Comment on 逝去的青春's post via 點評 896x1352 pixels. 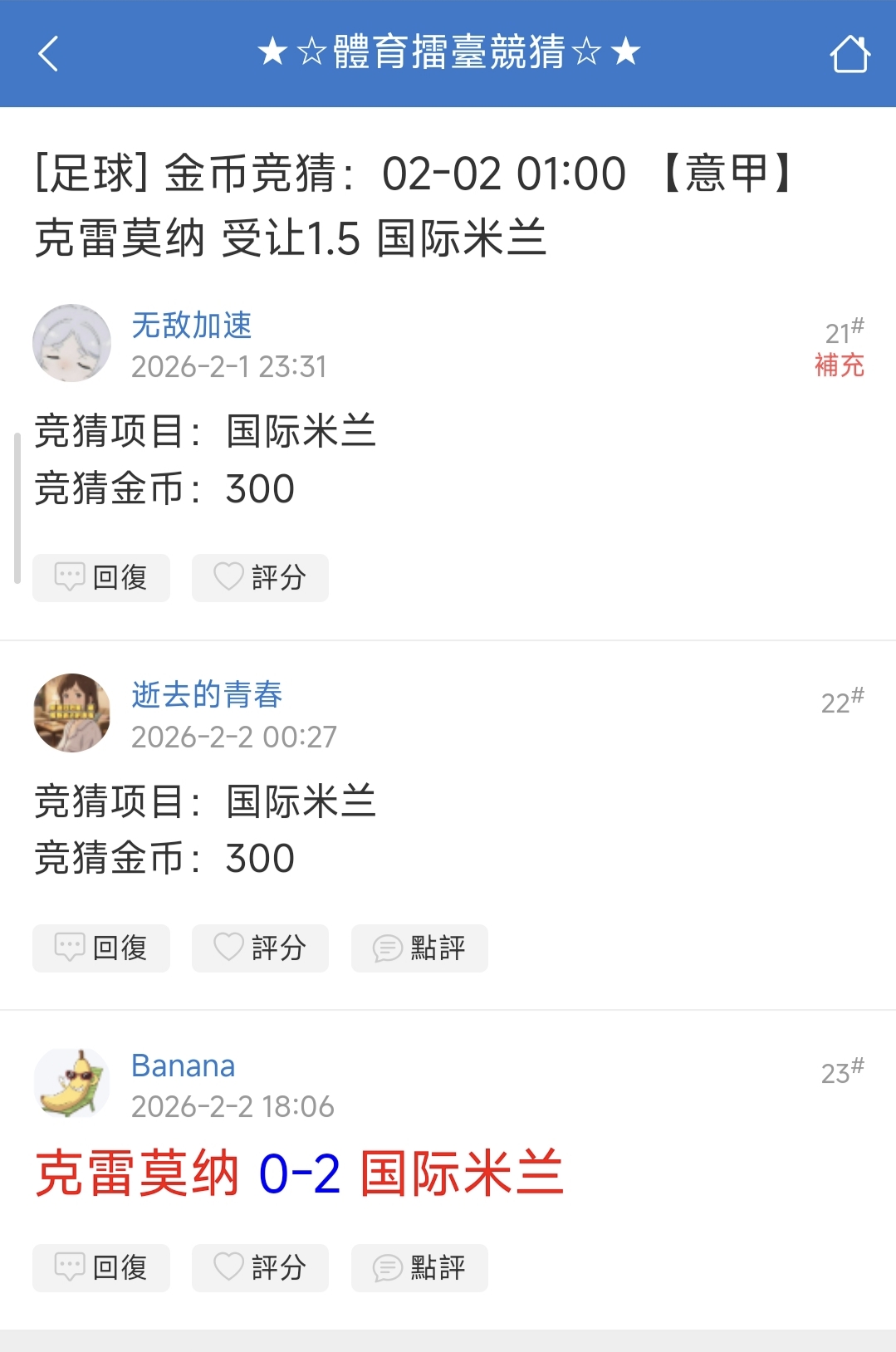click(x=419, y=948)
